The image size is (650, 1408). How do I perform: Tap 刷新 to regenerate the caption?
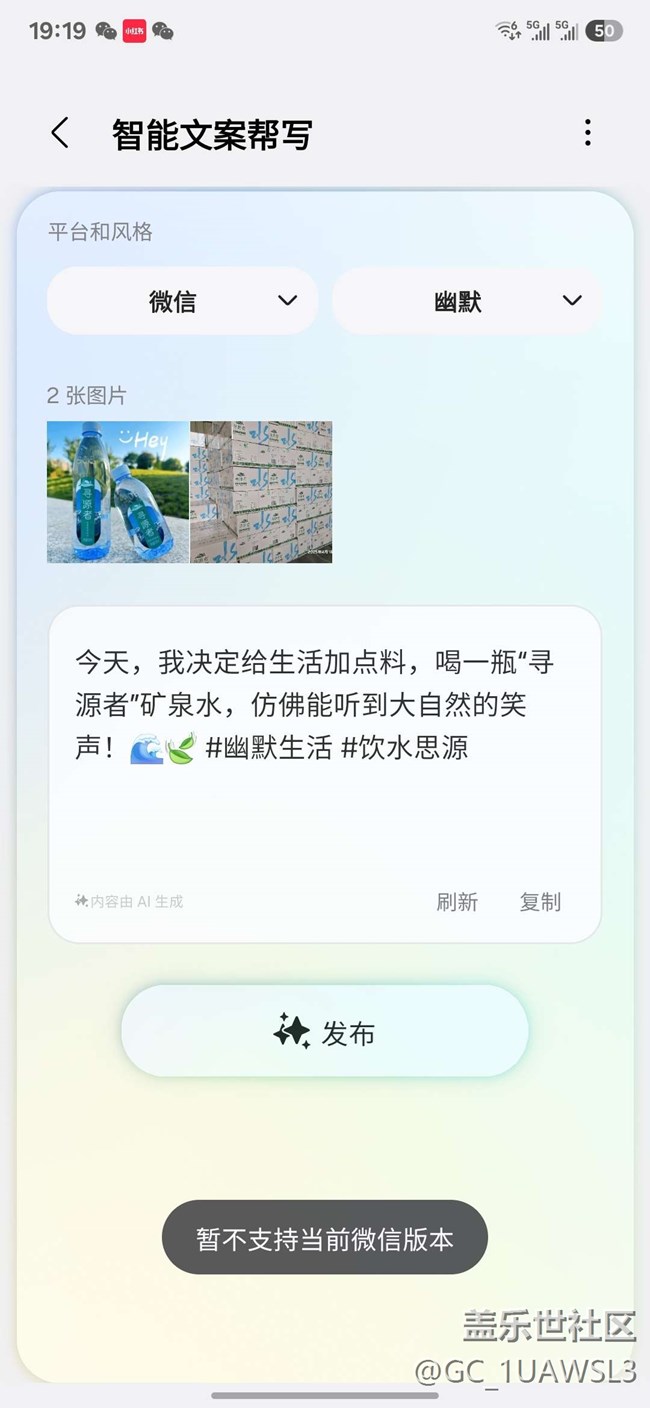(457, 902)
